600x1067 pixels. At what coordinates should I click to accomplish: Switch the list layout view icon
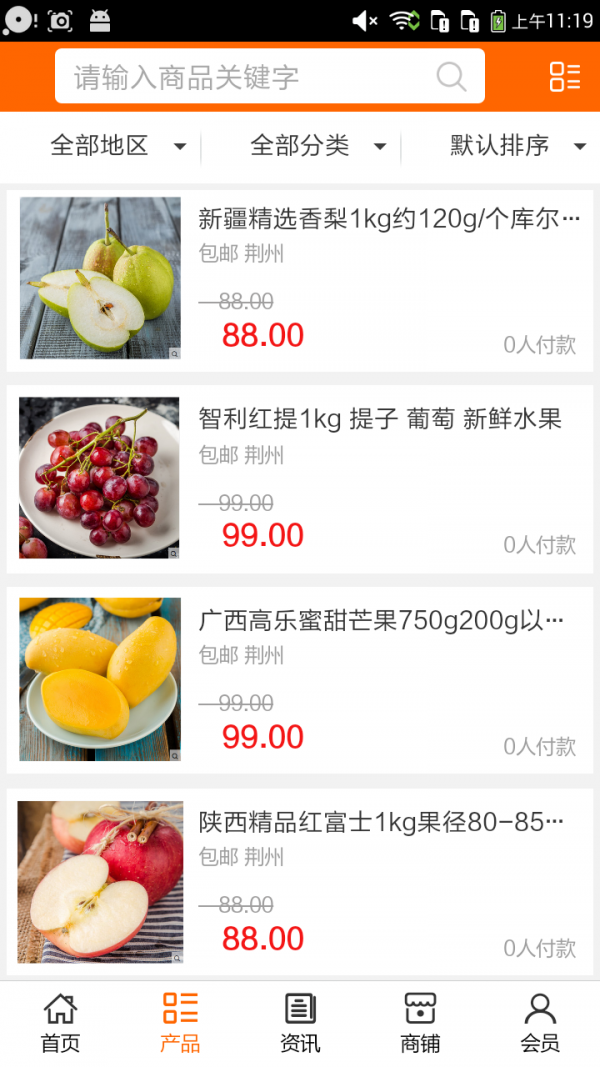coord(564,77)
